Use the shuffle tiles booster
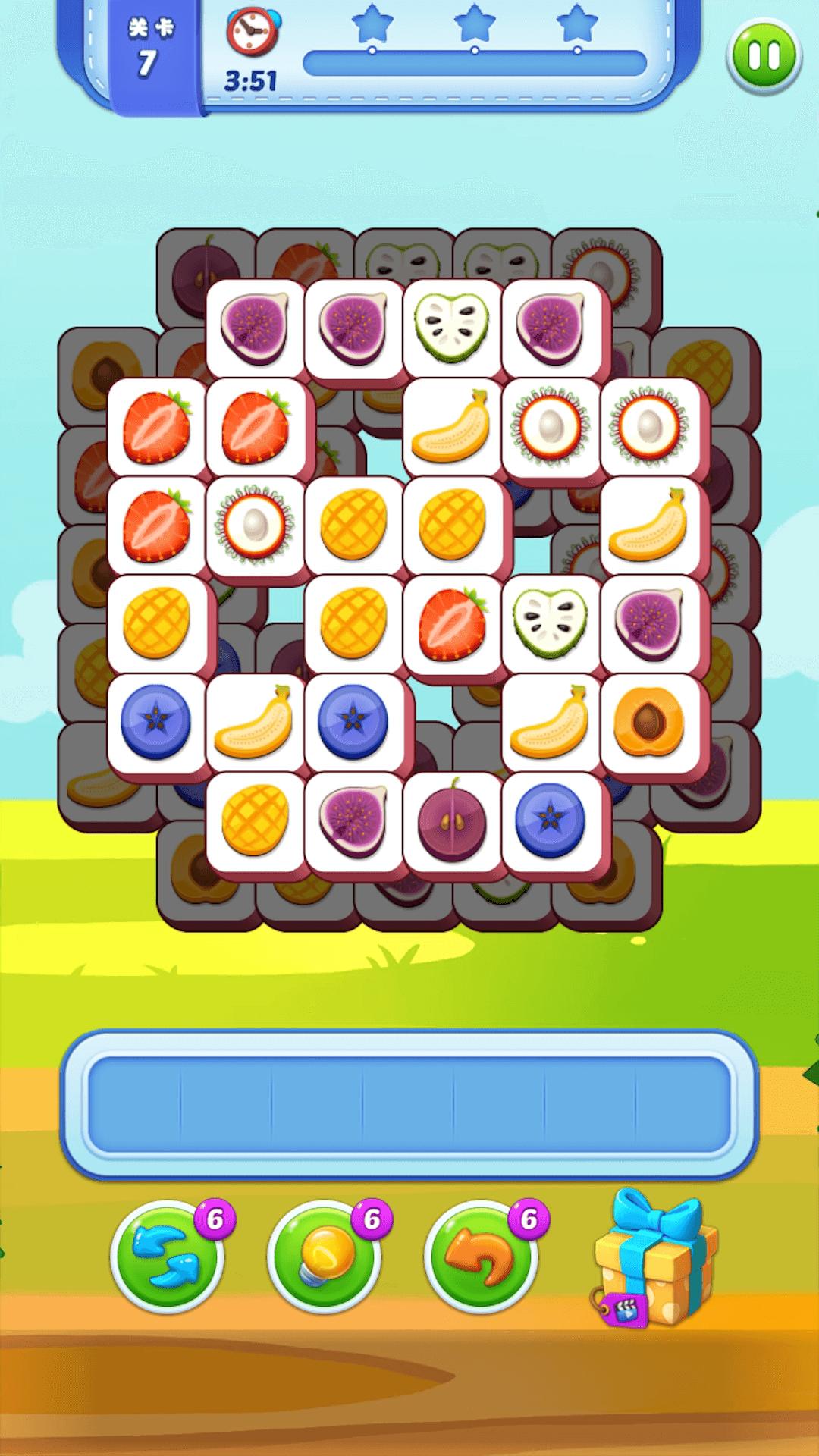 (x=167, y=1257)
